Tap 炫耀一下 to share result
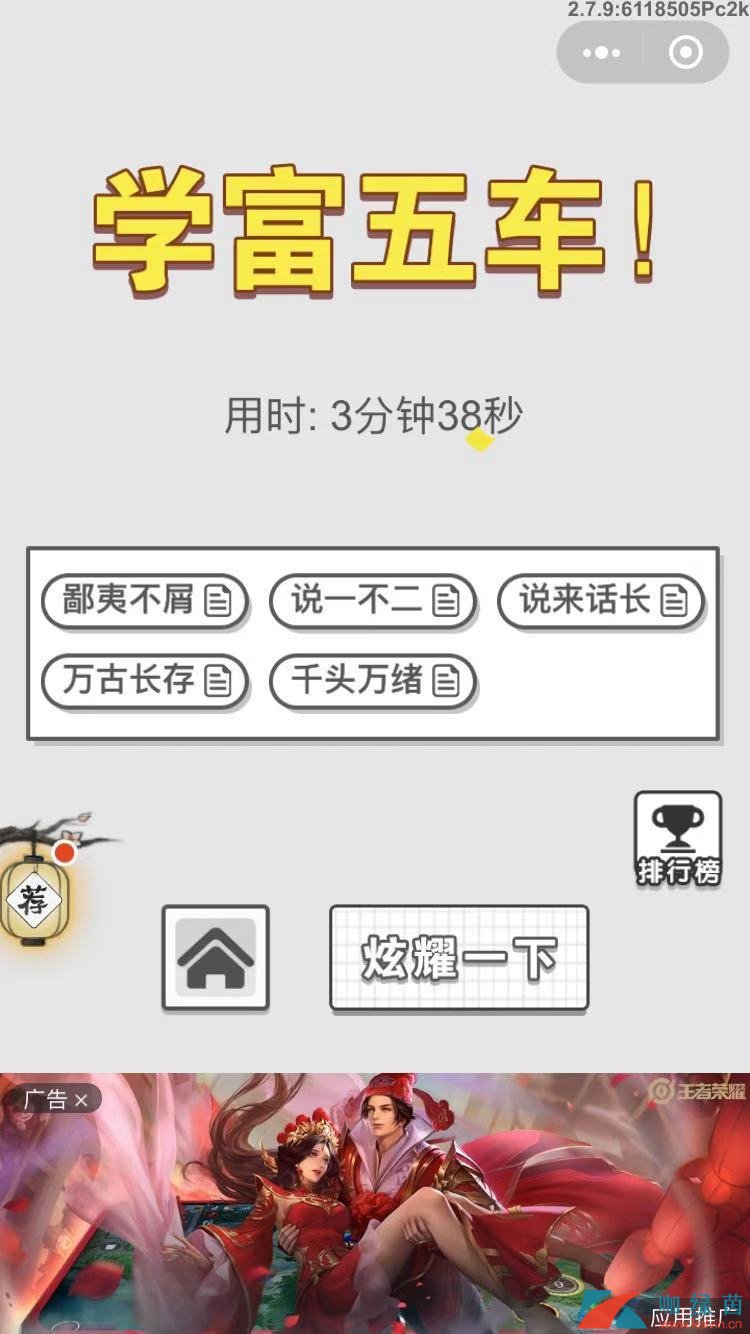This screenshot has height=1334, width=750. (459, 958)
